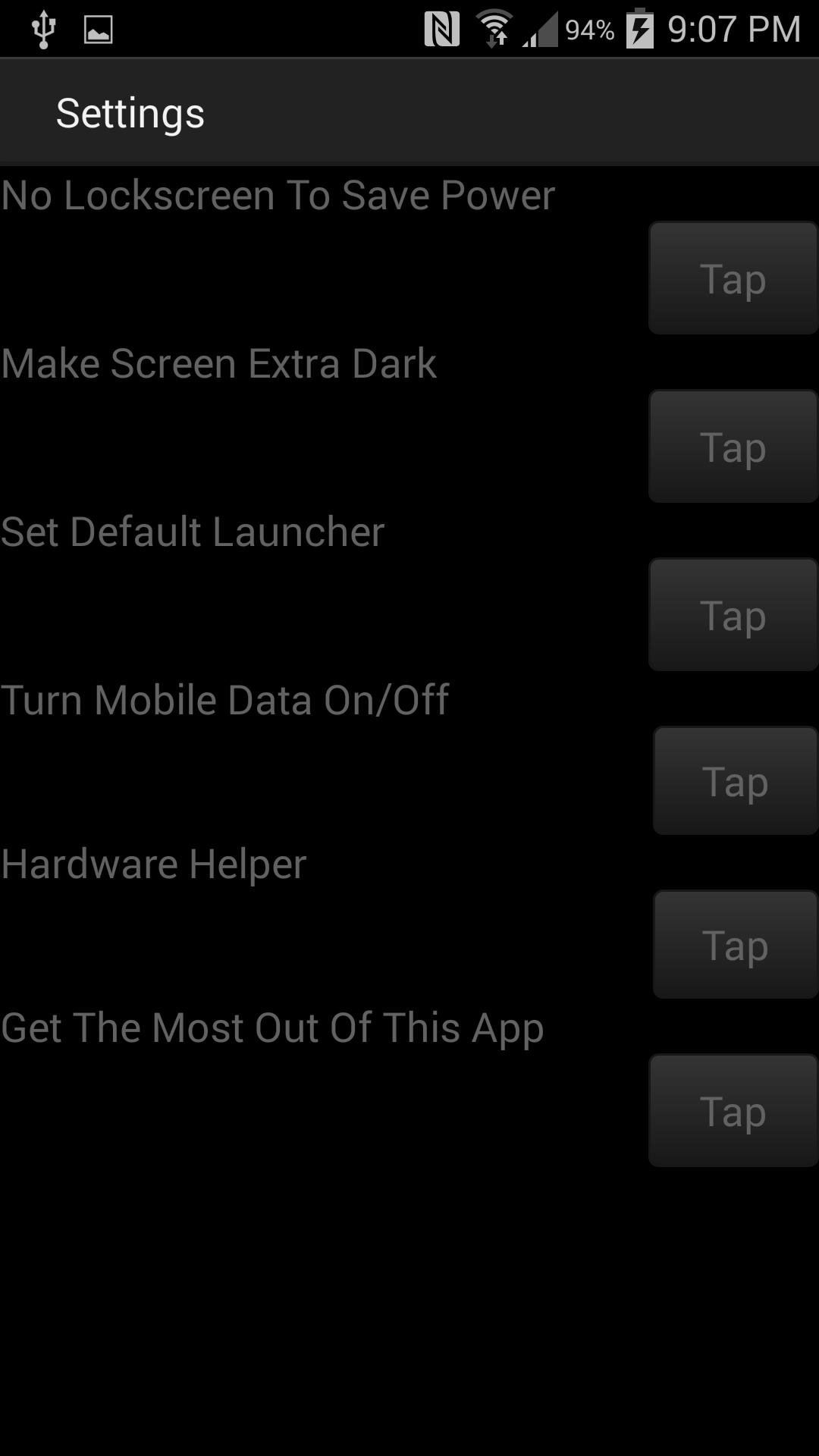Image resolution: width=819 pixels, height=1456 pixels.
Task: Tap button for No Lockscreen To Save Power
Action: point(733,278)
